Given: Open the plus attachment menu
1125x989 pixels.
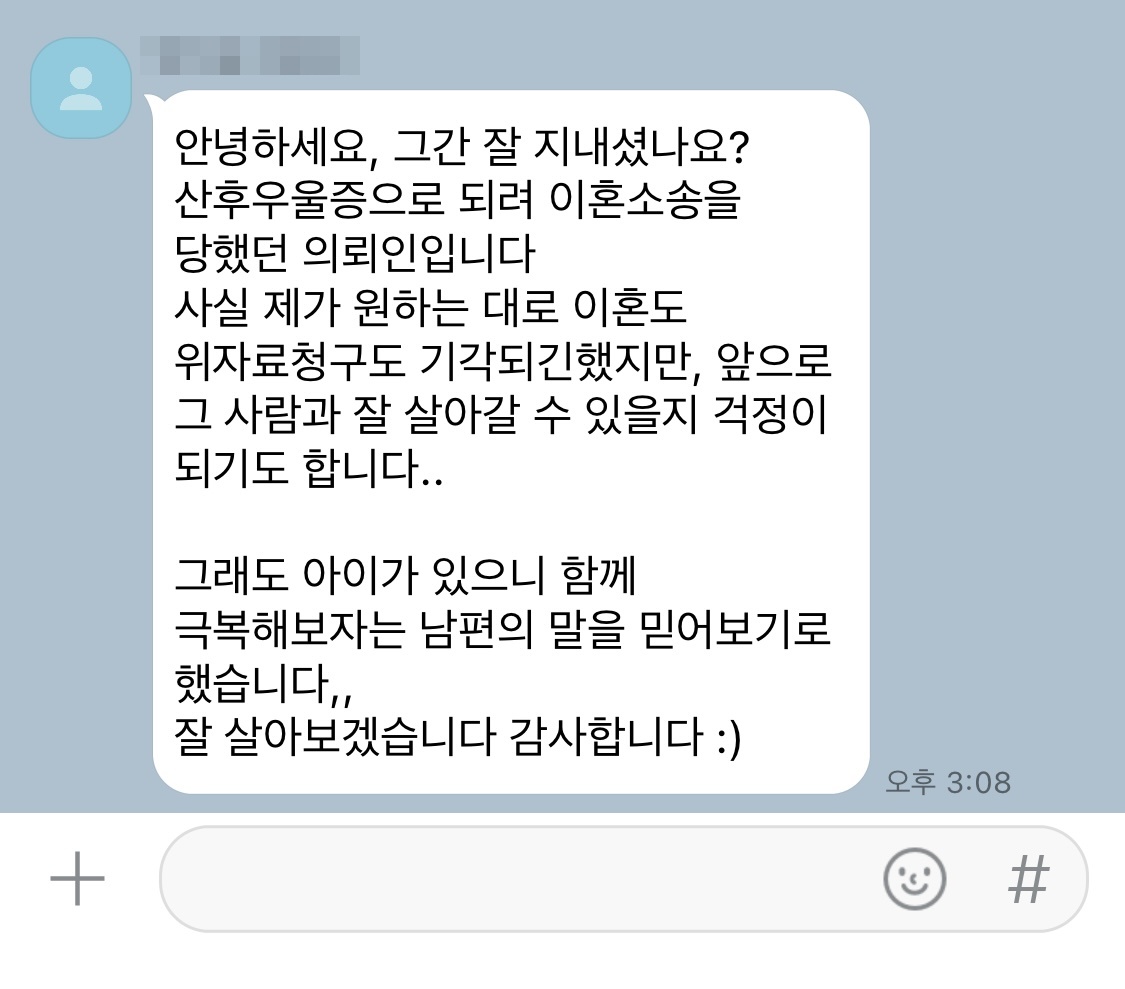Looking at the screenshot, I should pos(77,880).
